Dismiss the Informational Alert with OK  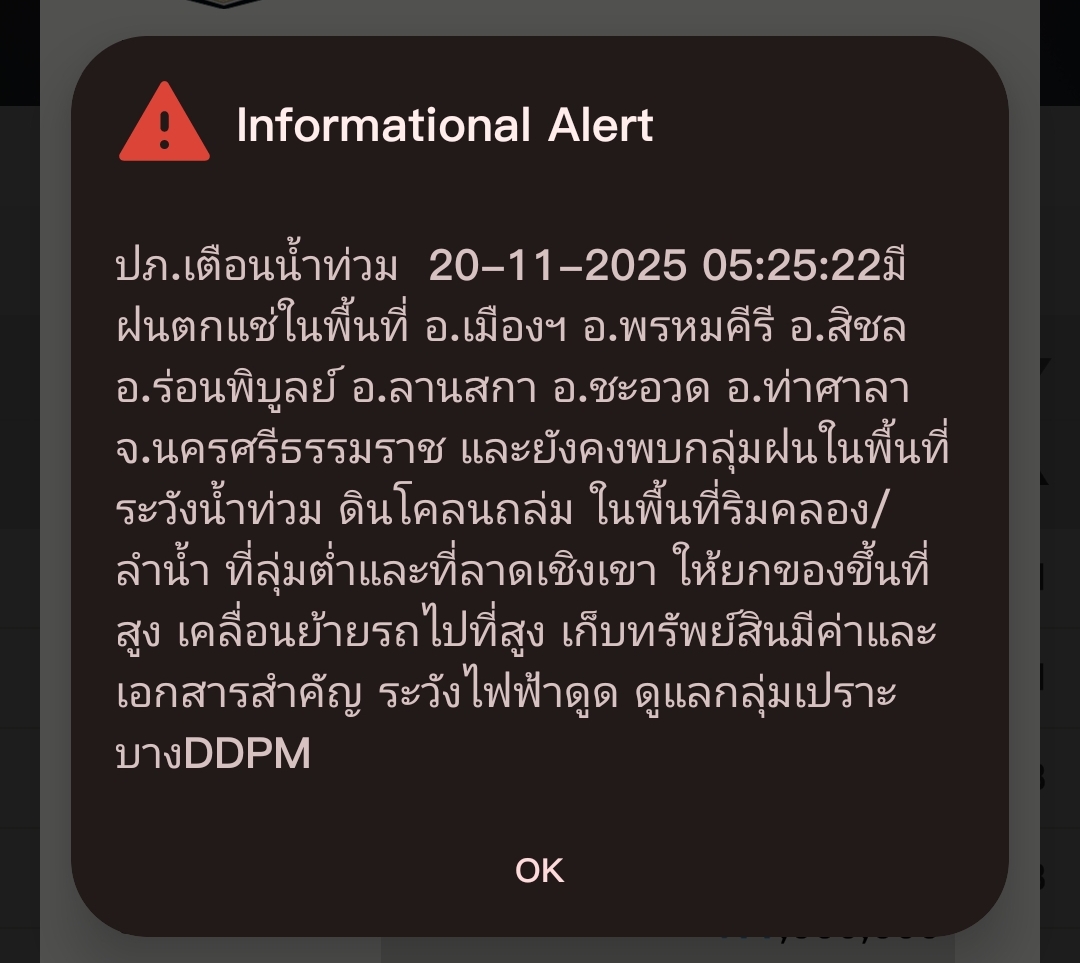[x=539, y=870]
